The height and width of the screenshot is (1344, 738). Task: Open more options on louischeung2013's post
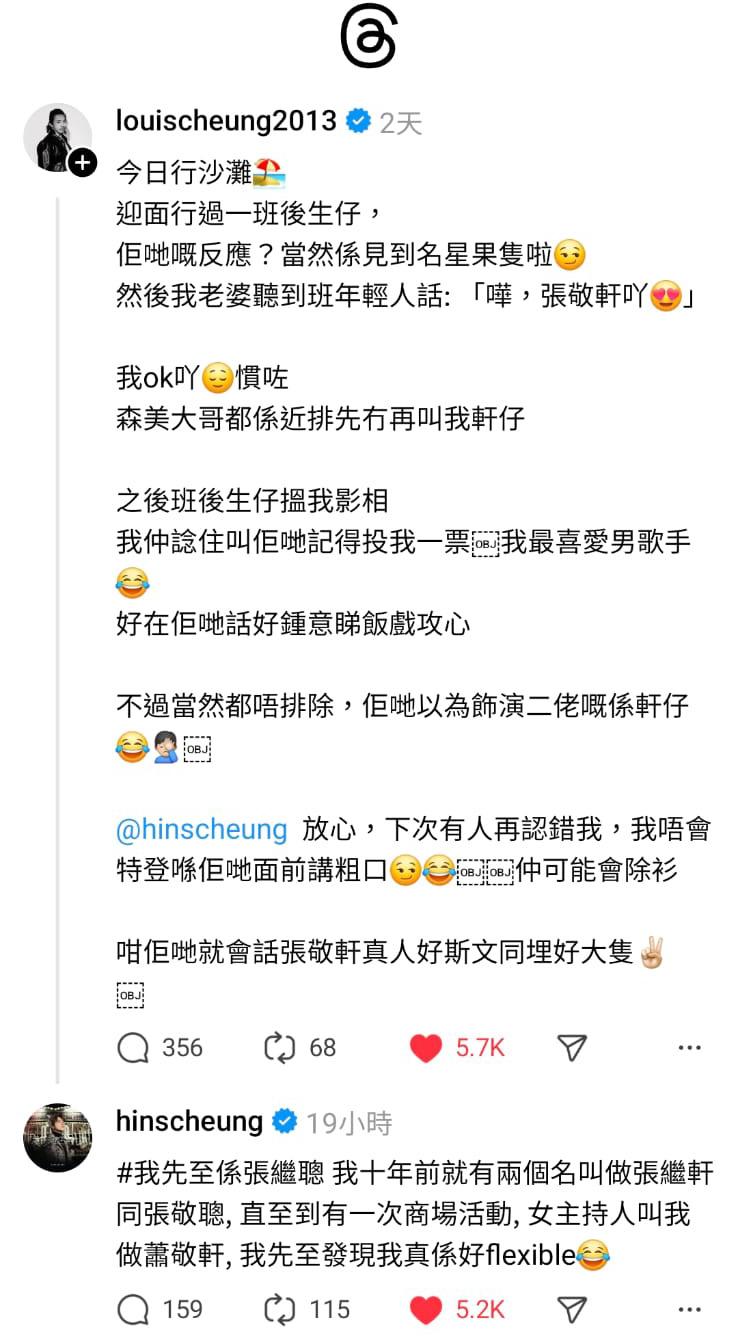click(x=689, y=1047)
